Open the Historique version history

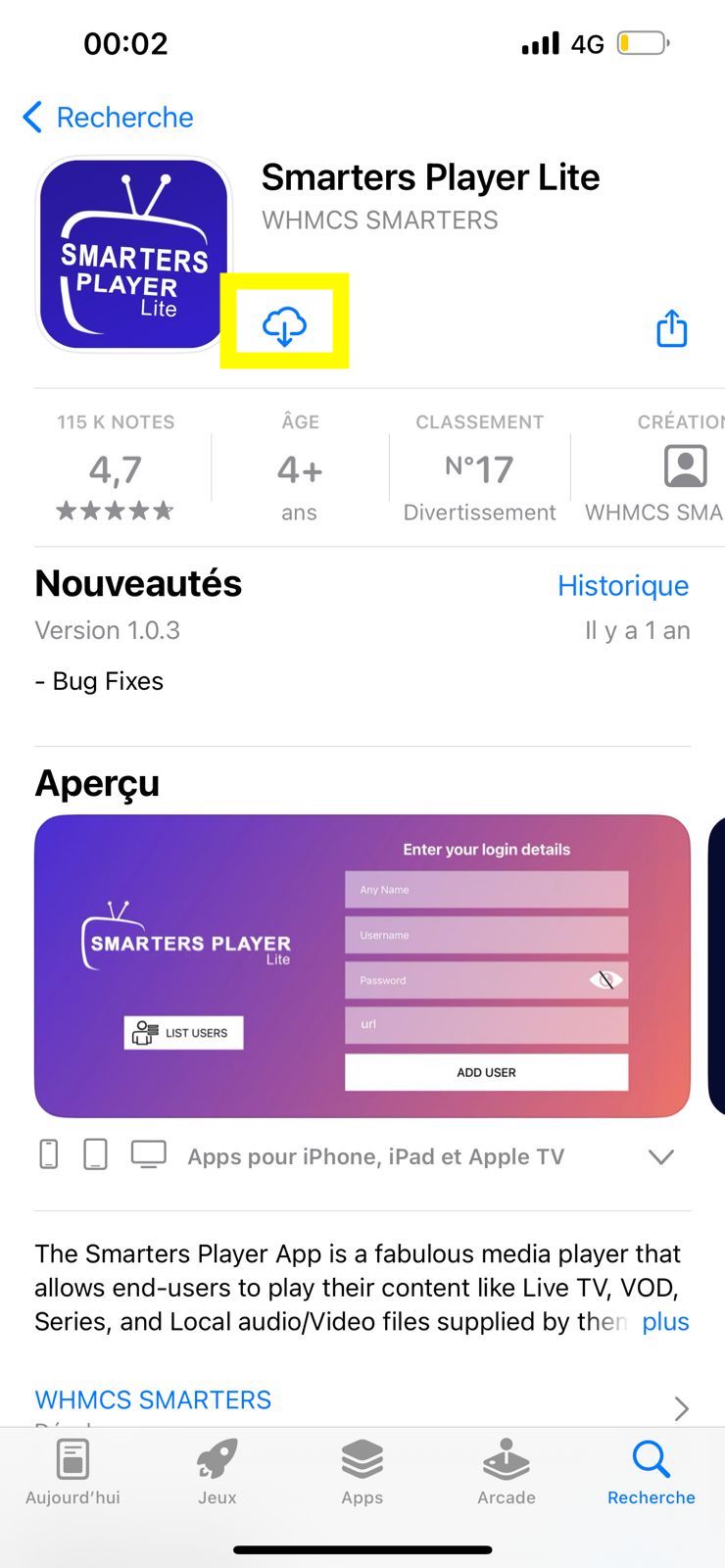622,586
